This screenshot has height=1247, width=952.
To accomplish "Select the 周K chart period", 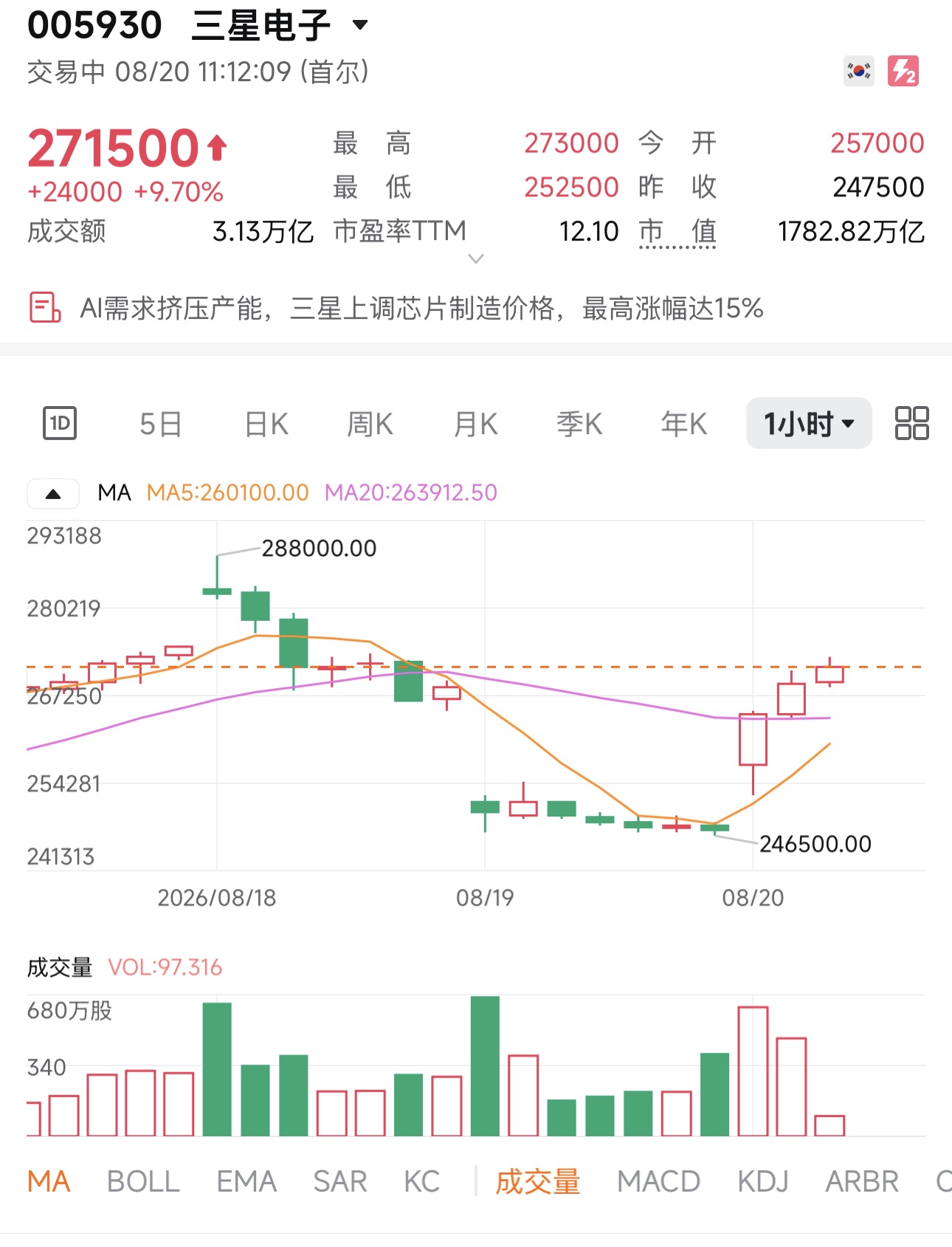I will 370,424.
